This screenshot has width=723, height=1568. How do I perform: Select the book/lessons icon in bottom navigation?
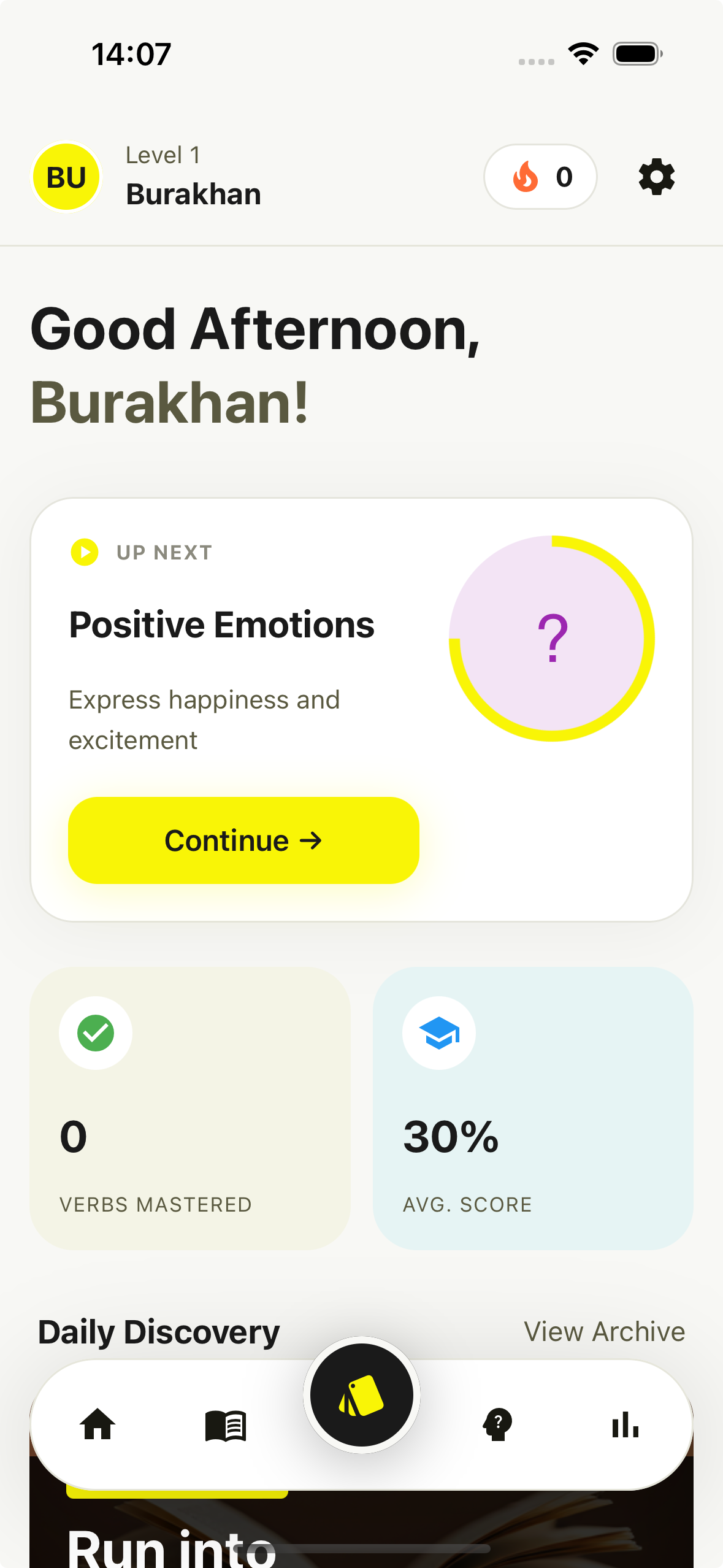(225, 1426)
